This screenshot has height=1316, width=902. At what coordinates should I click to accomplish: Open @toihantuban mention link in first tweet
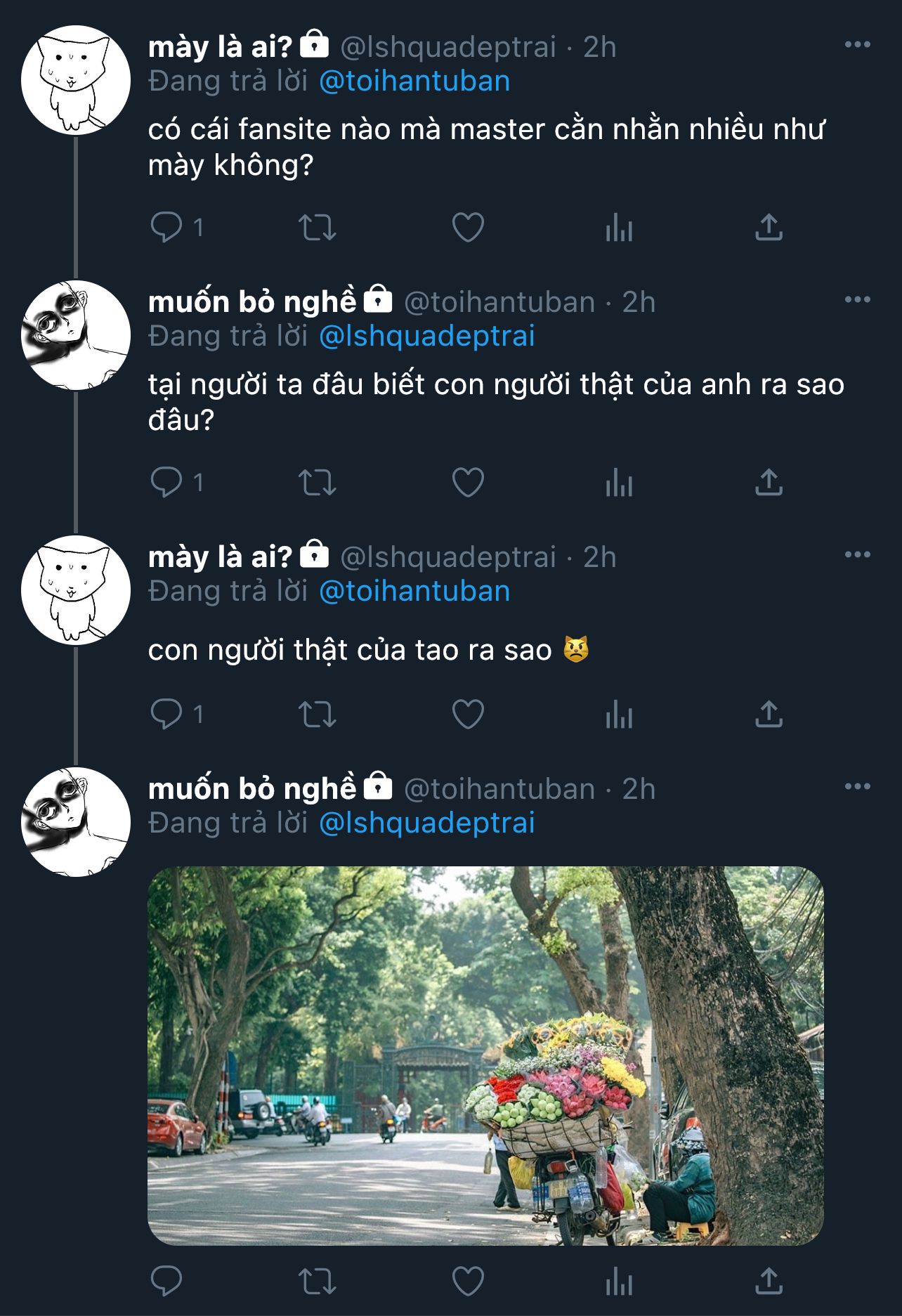pyautogui.click(x=414, y=82)
